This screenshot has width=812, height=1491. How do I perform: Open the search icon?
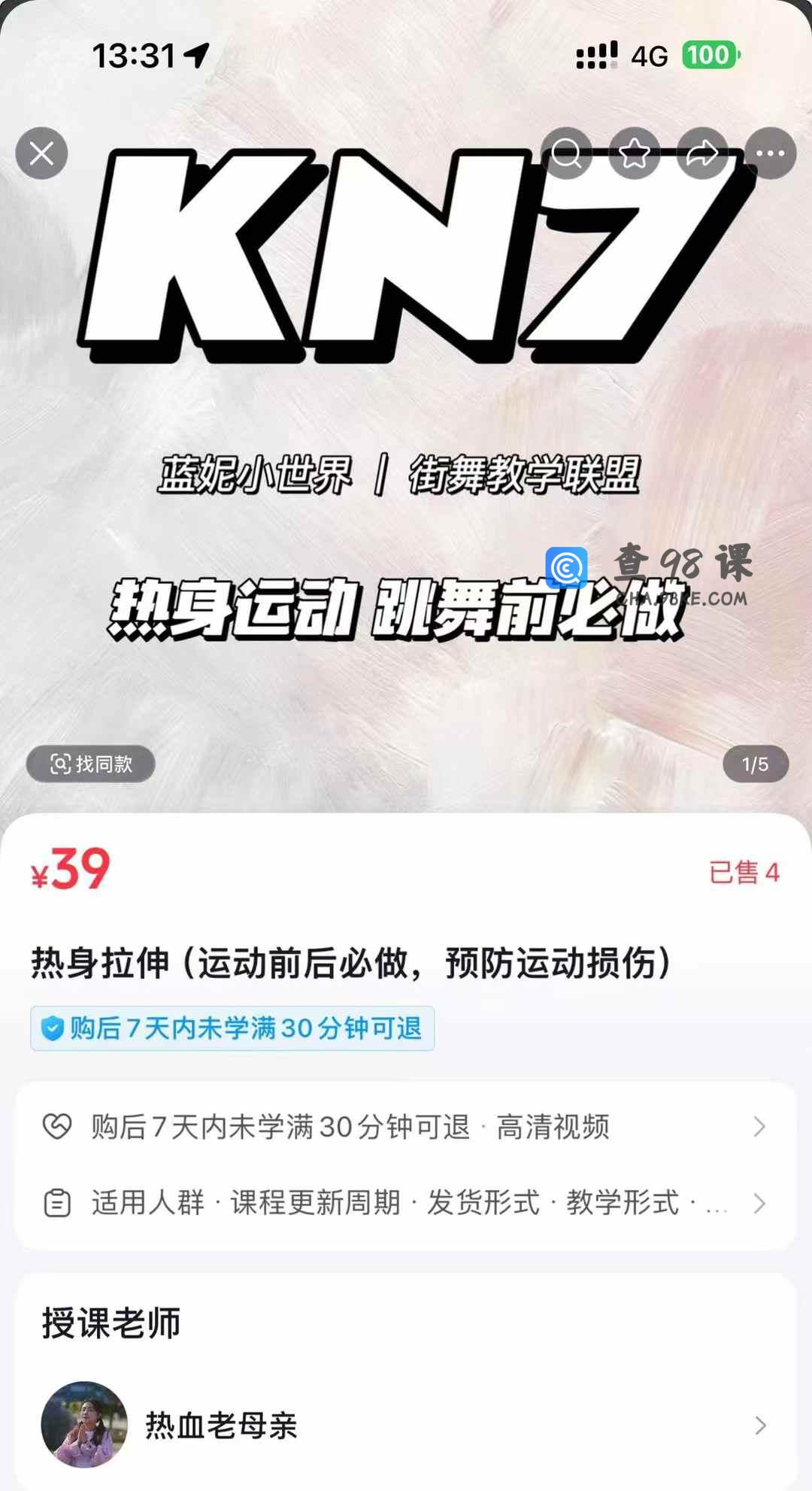pyautogui.click(x=566, y=153)
